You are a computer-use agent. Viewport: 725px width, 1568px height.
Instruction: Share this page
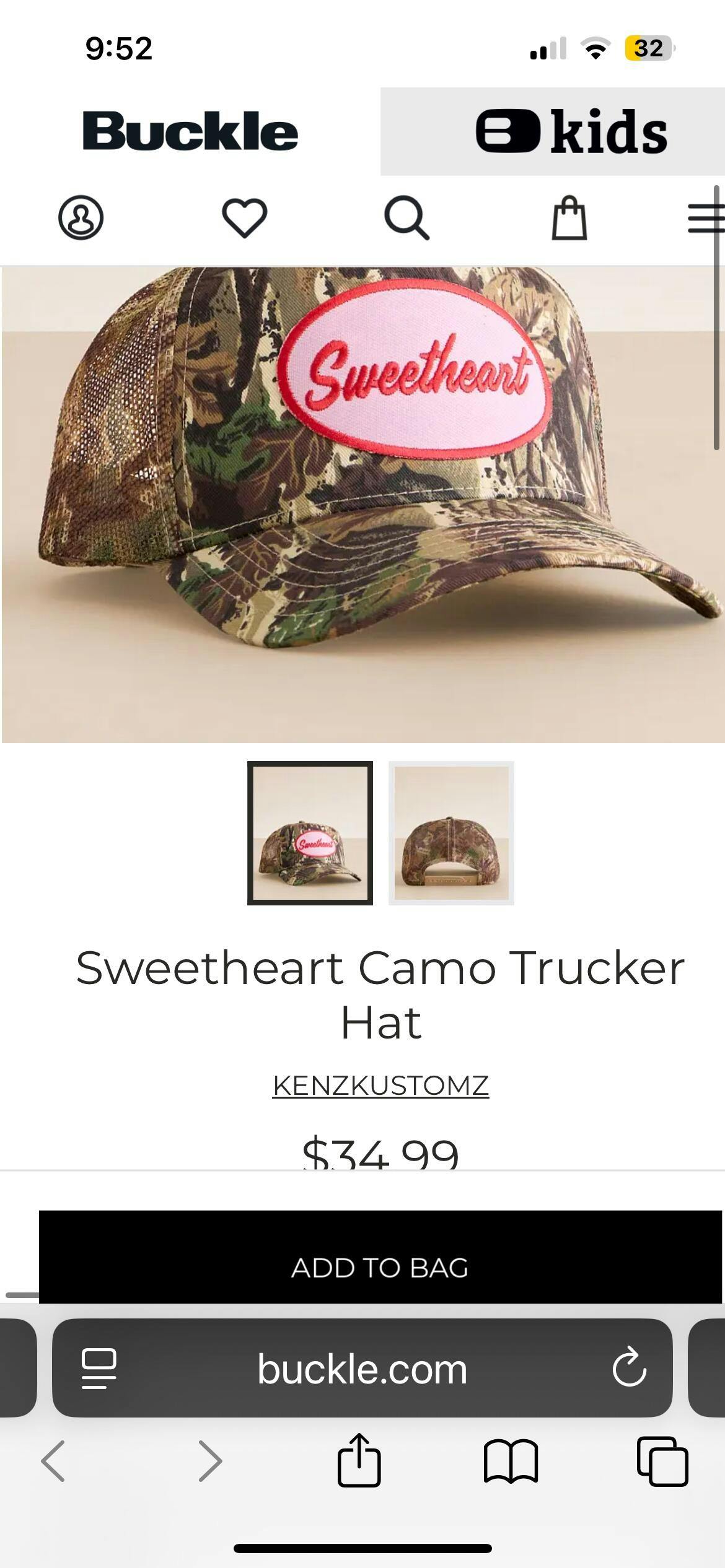[x=359, y=1461]
